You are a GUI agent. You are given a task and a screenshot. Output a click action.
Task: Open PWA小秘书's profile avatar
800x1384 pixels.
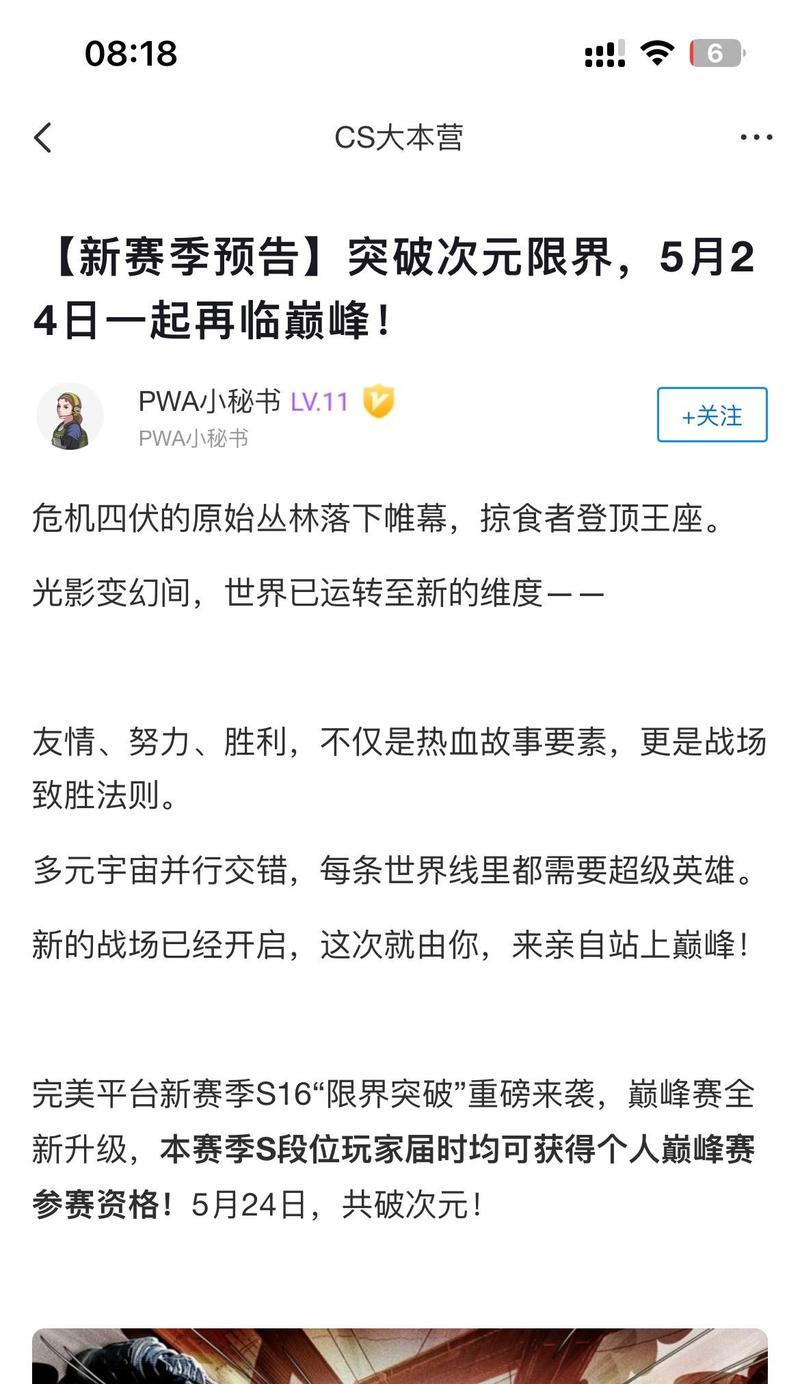click(x=70, y=416)
